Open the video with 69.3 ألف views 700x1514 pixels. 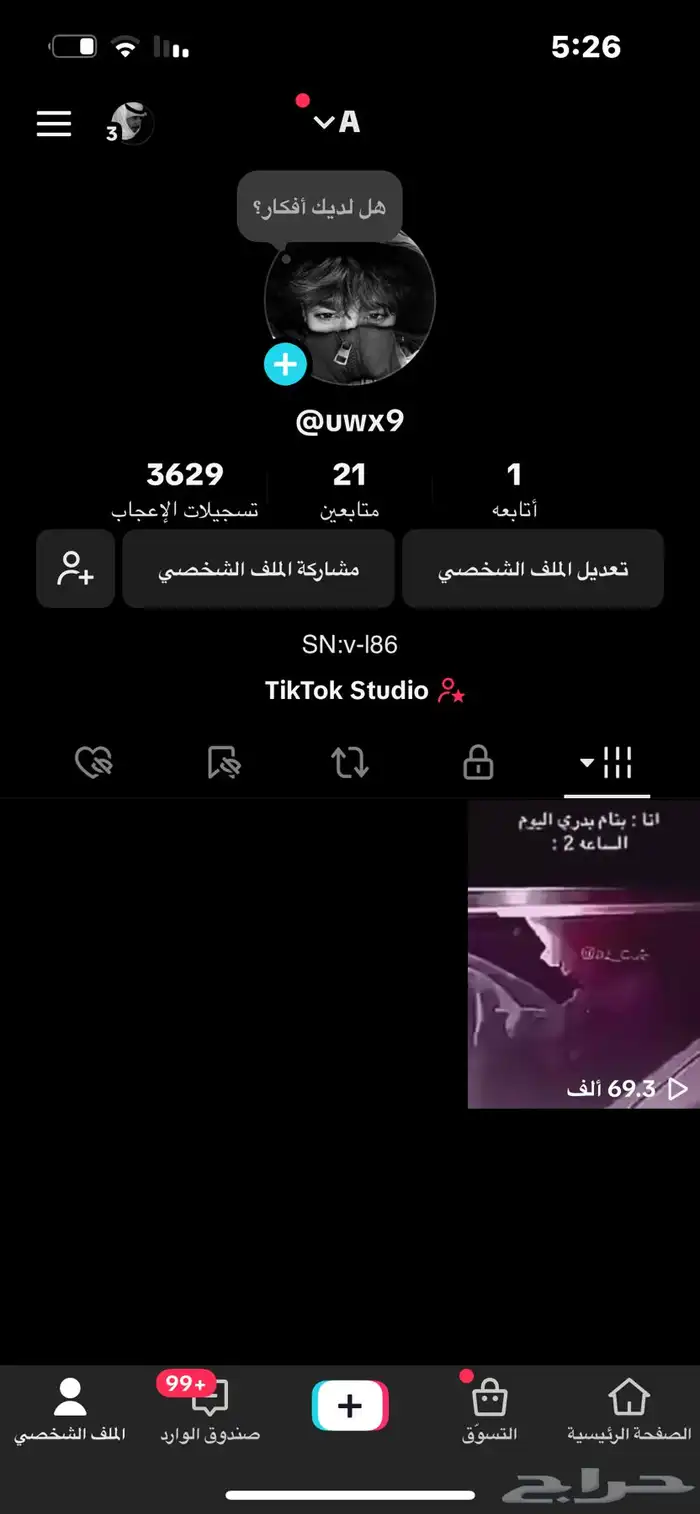pos(583,954)
